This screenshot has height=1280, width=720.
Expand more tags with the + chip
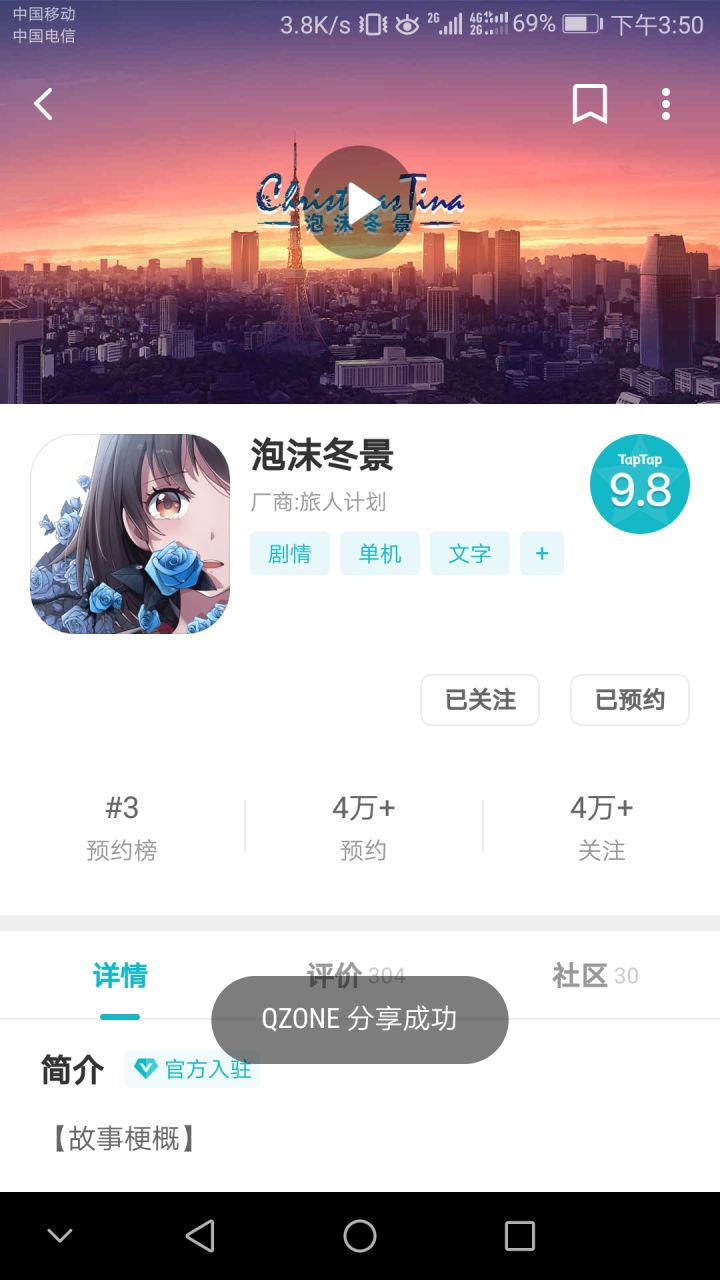click(x=541, y=553)
